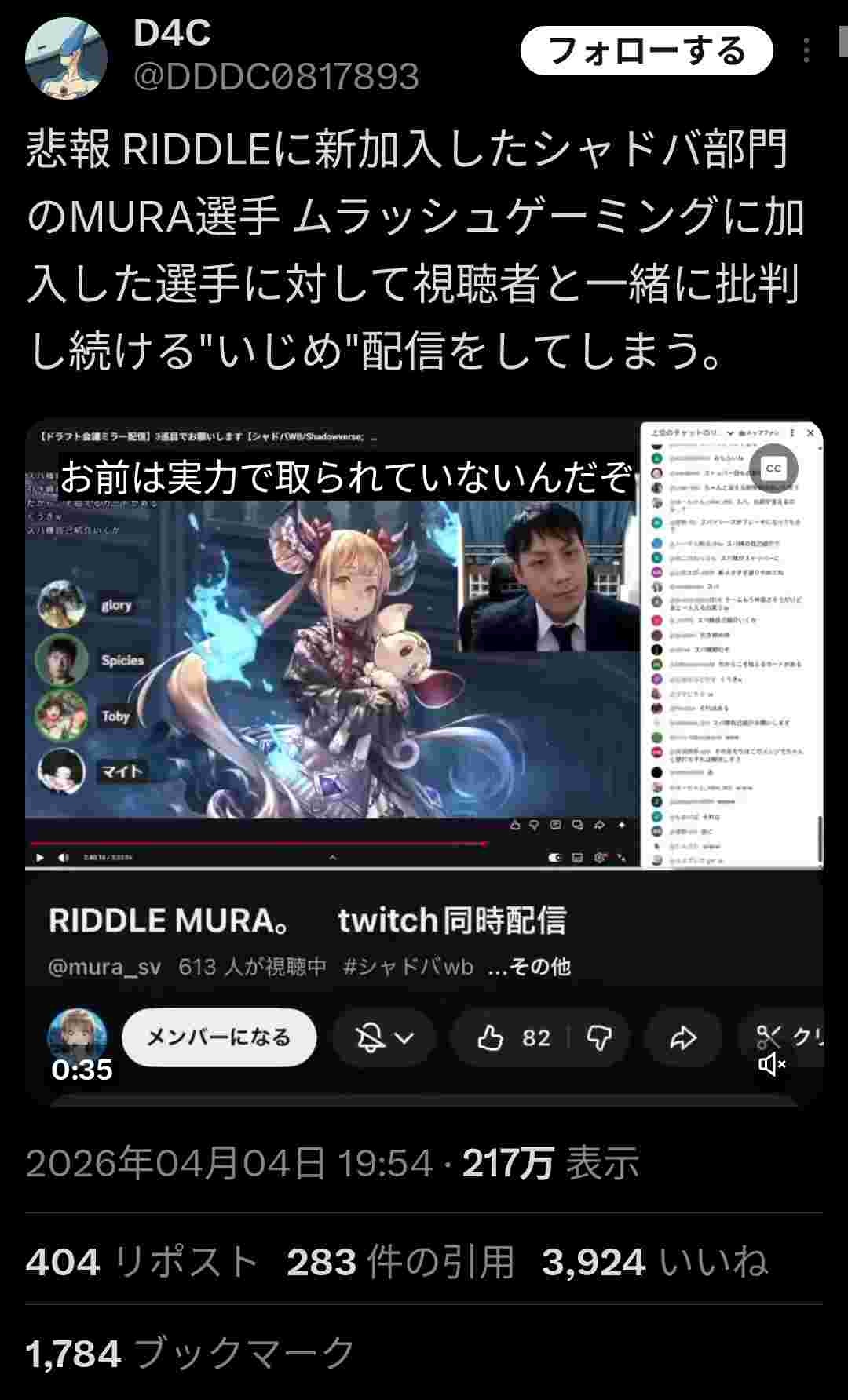848x1400 pixels.
Task: View the 283 件の引用 quotes
Action: click(400, 1263)
